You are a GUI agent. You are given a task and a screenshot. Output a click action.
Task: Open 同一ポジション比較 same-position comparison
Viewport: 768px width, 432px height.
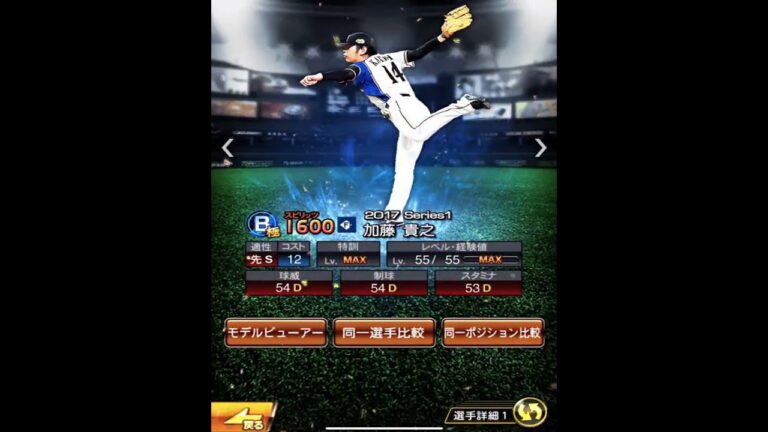point(493,333)
